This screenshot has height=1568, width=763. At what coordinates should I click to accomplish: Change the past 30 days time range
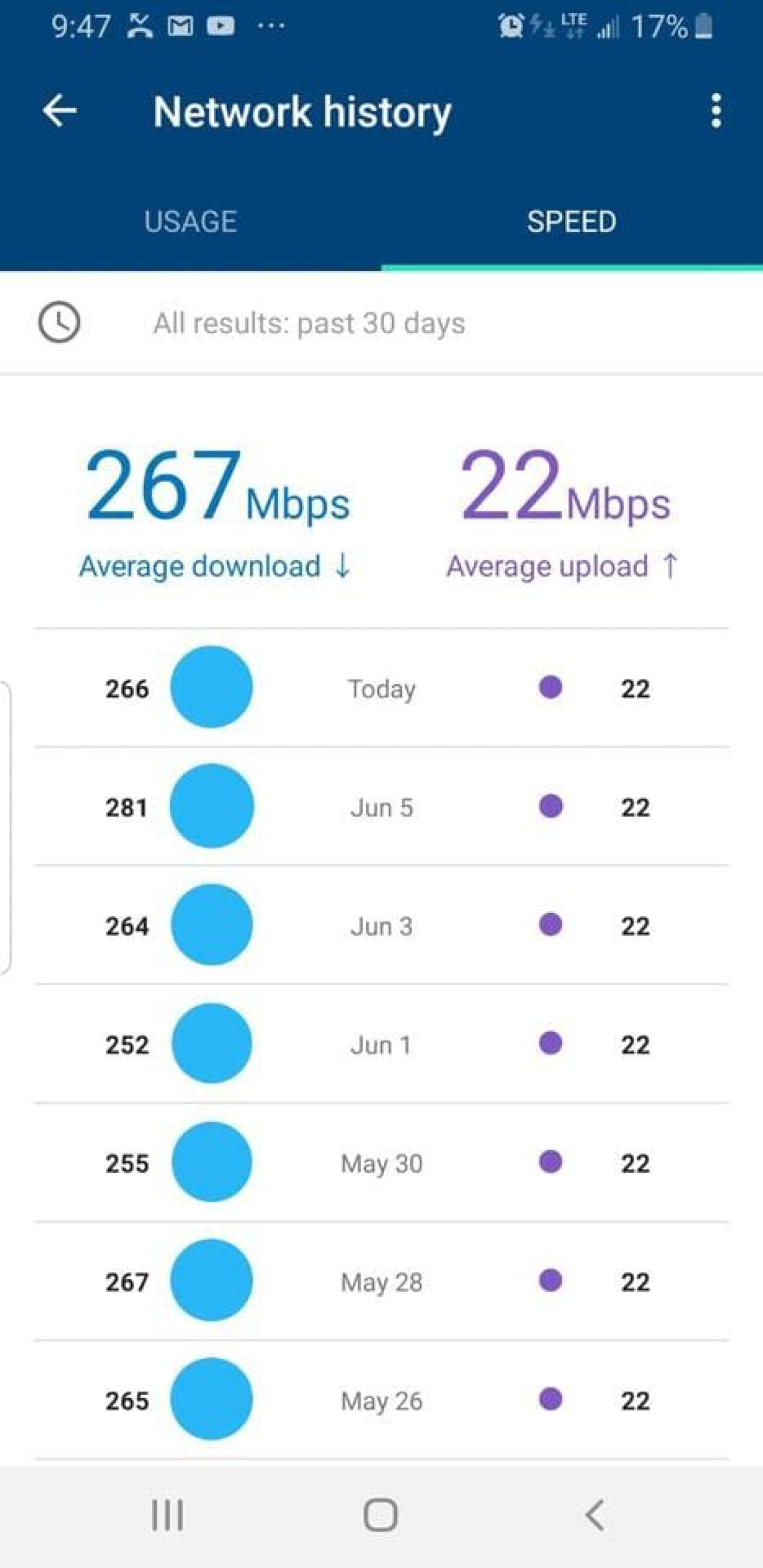(x=308, y=323)
